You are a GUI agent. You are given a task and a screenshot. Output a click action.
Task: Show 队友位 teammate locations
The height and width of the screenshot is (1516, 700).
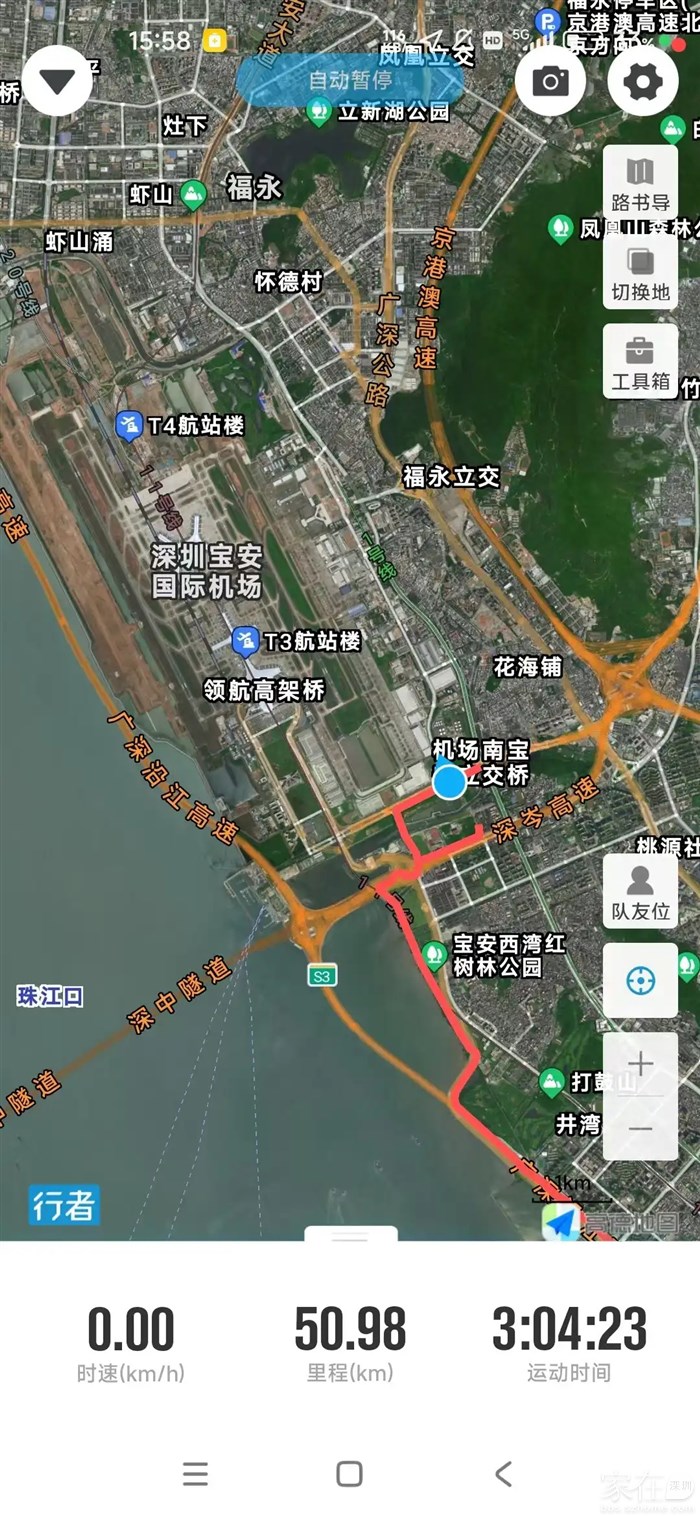(x=640, y=892)
